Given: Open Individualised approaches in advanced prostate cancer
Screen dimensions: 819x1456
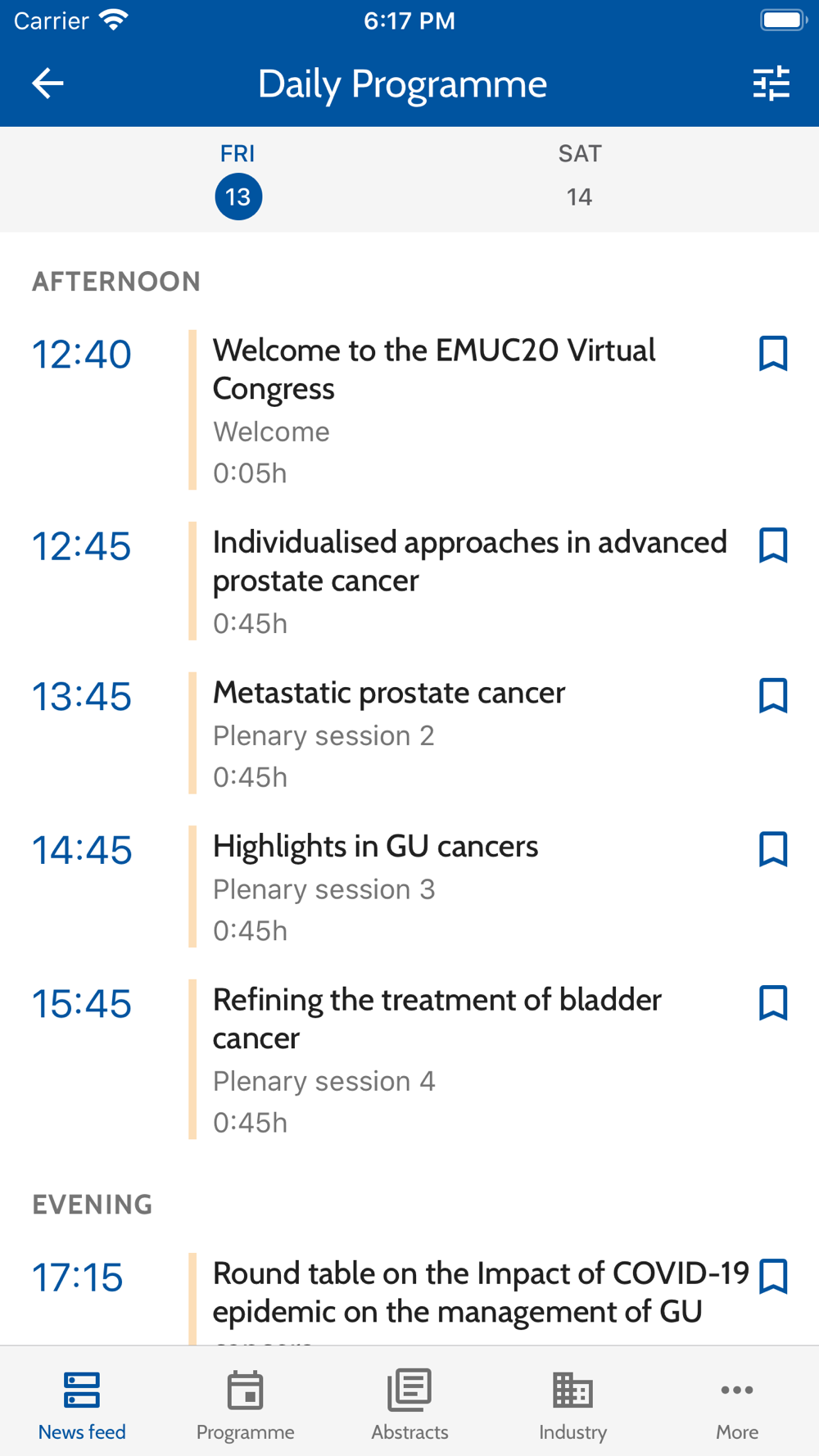Looking at the screenshot, I should pos(469,561).
